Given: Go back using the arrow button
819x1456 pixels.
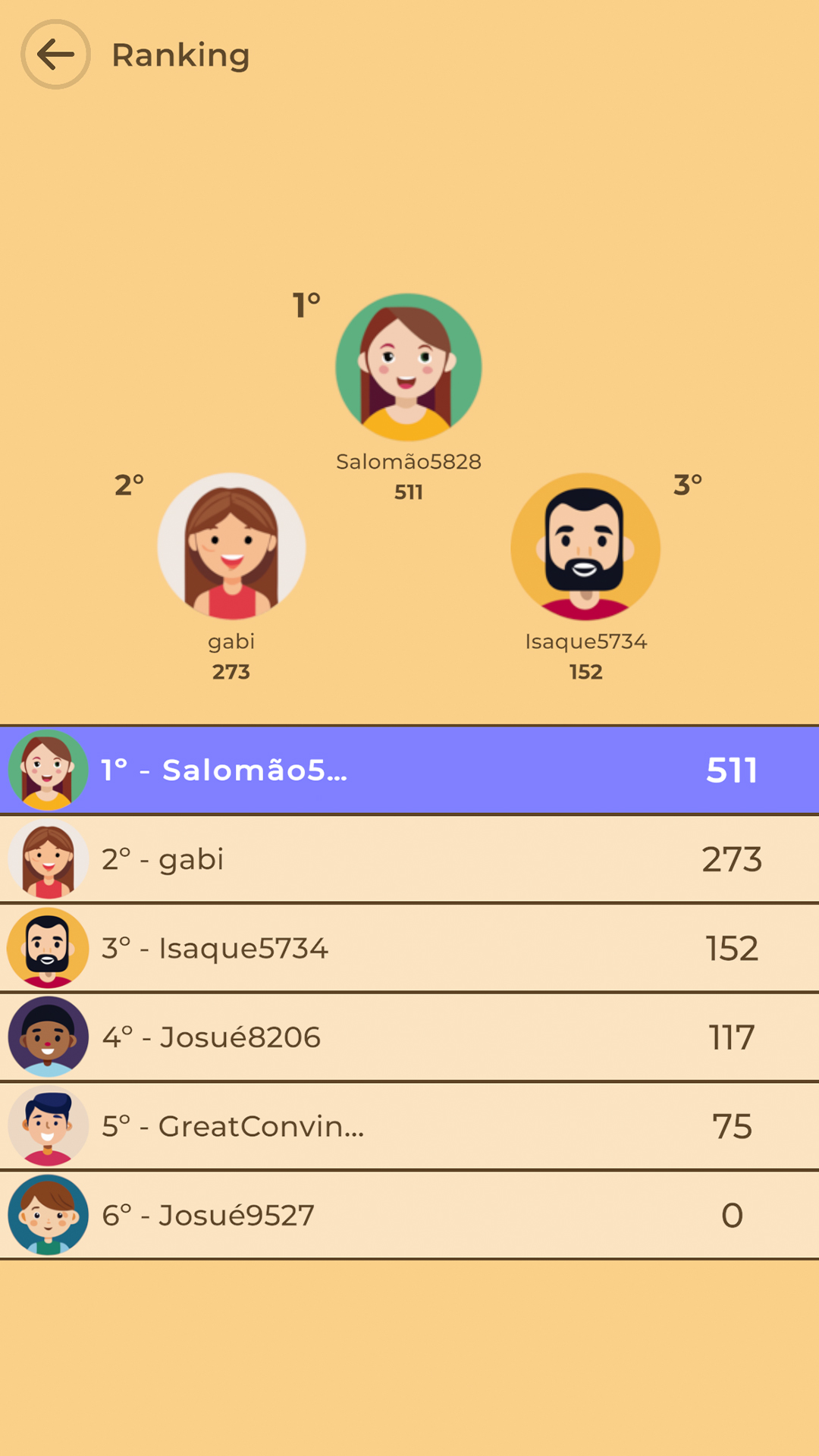Looking at the screenshot, I should click(55, 55).
